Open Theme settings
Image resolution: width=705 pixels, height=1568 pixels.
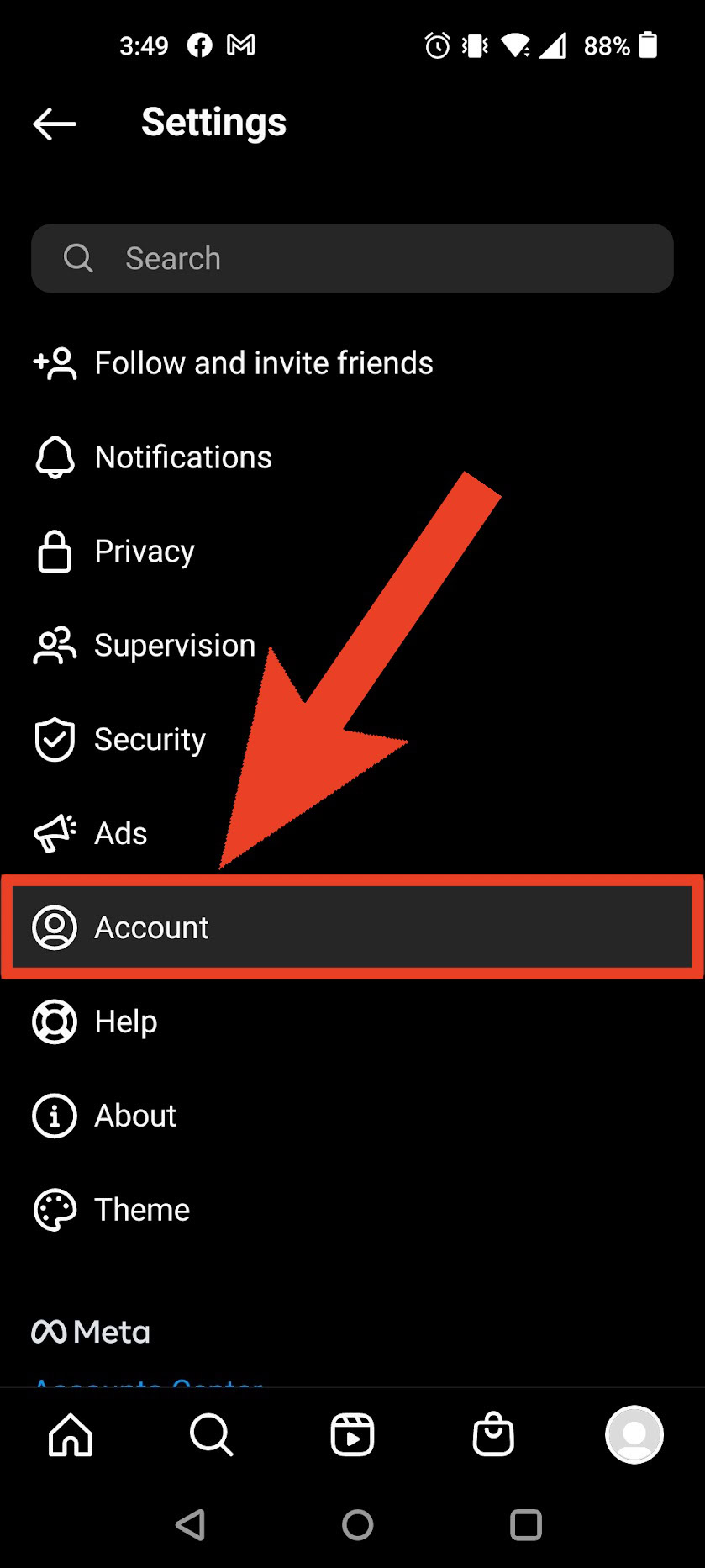141,1210
